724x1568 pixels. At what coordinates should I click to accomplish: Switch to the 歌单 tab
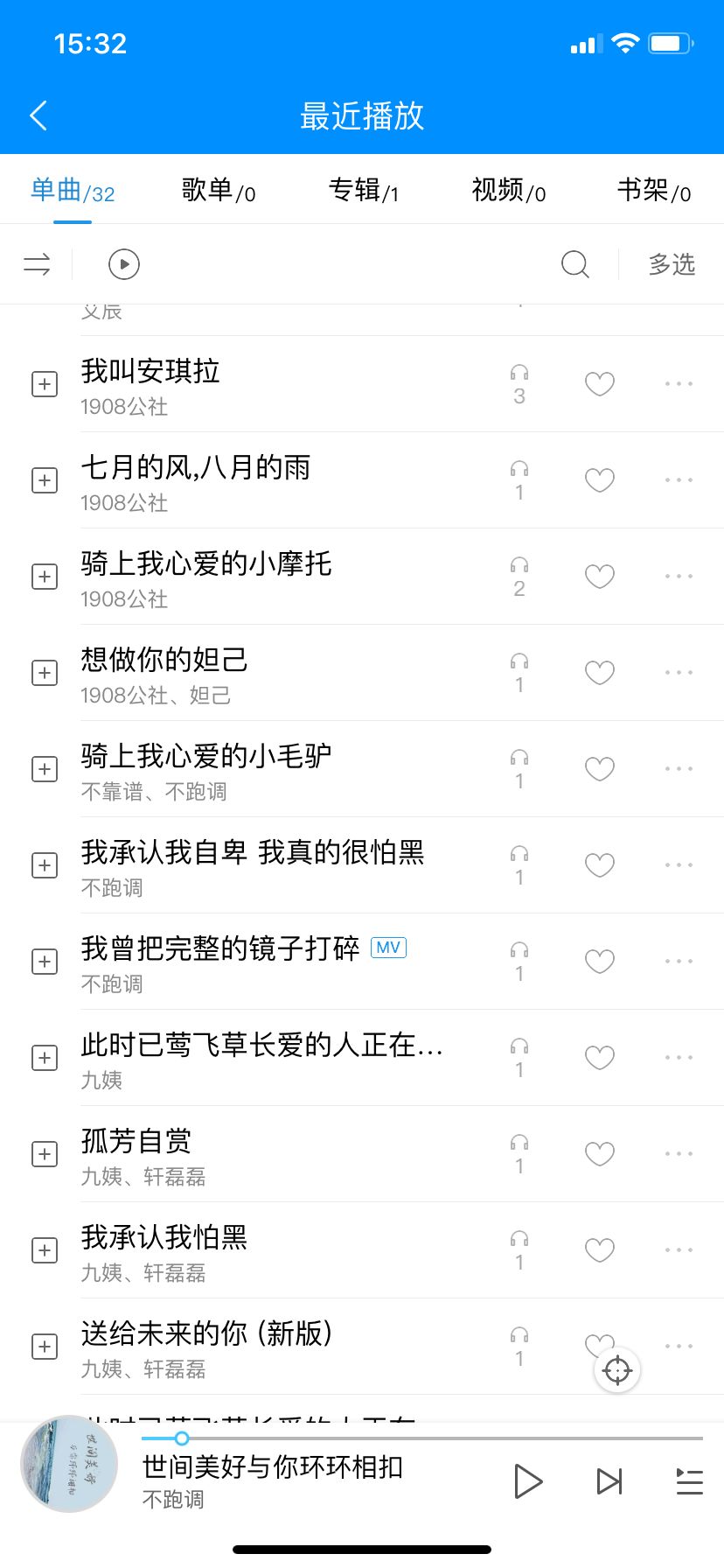pyautogui.click(x=219, y=190)
